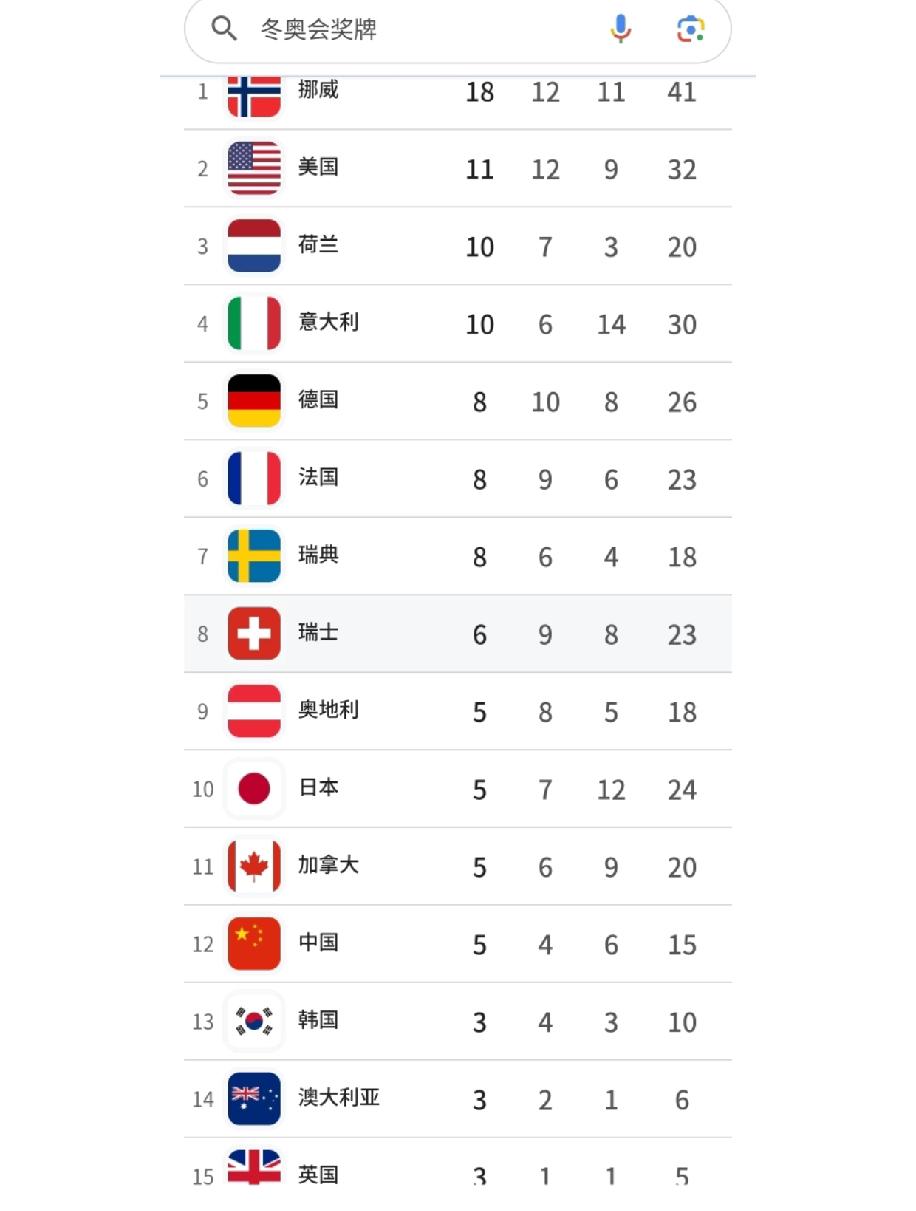Image resolution: width=916 pixels, height=1211 pixels.
Task: Click France's gold medal count
Action: click(x=479, y=478)
